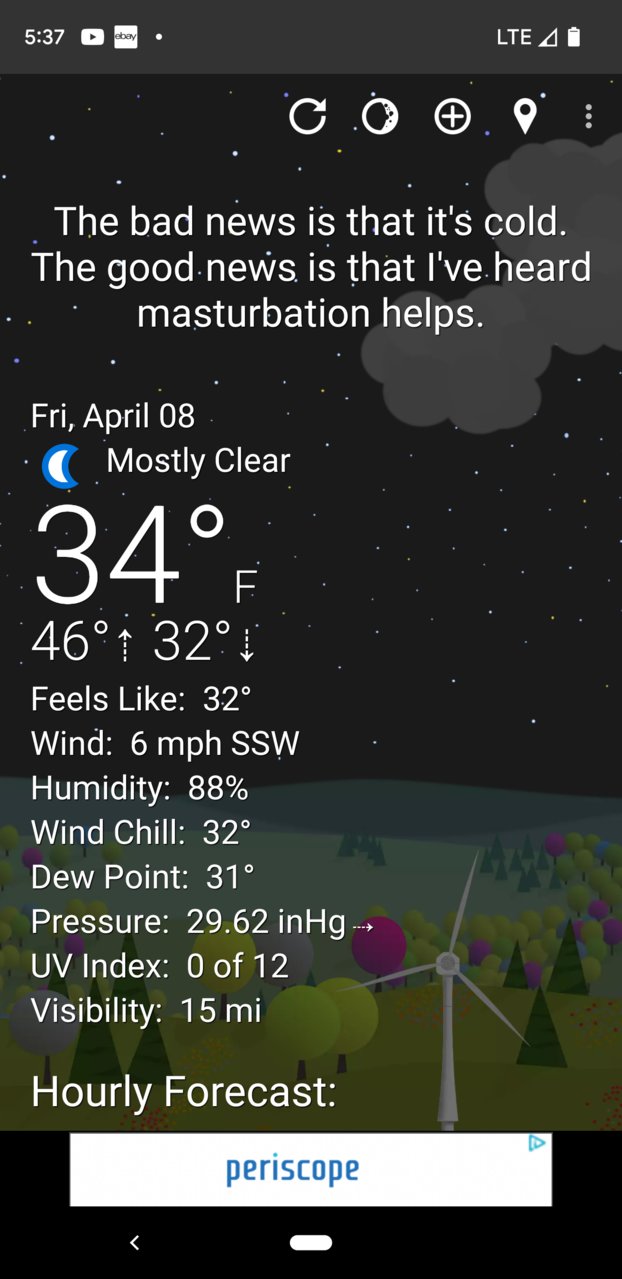Open the AdChoices ad icon
The image size is (622, 1279).
click(537, 1143)
